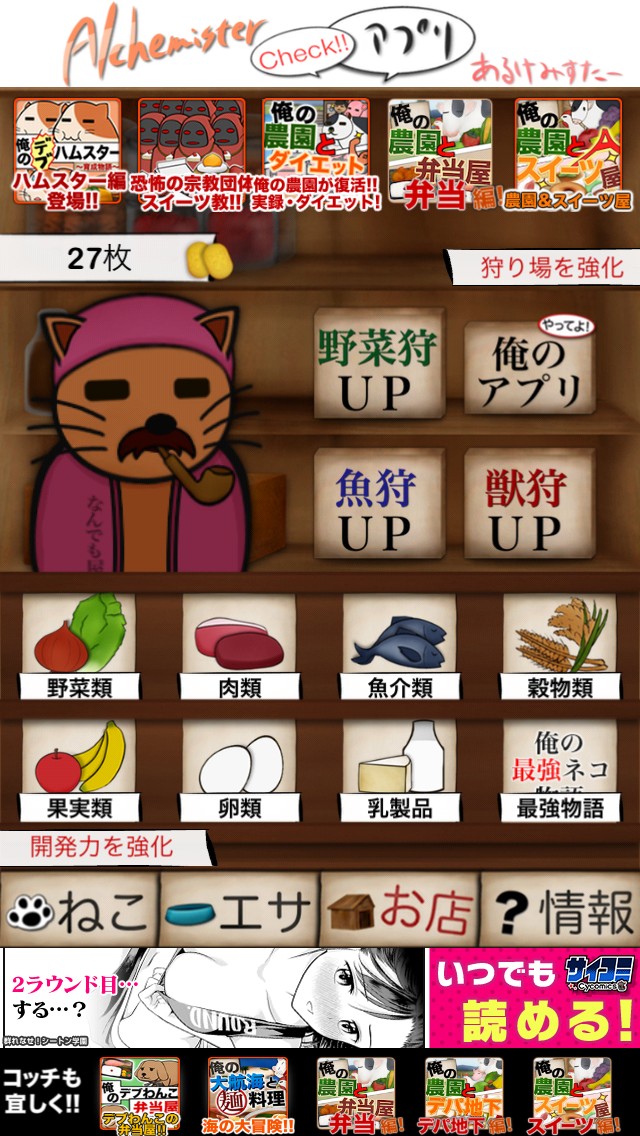This screenshot has height=1136, width=640.
Task: Tap the 野菜狩 UP button
Action: click(378, 363)
